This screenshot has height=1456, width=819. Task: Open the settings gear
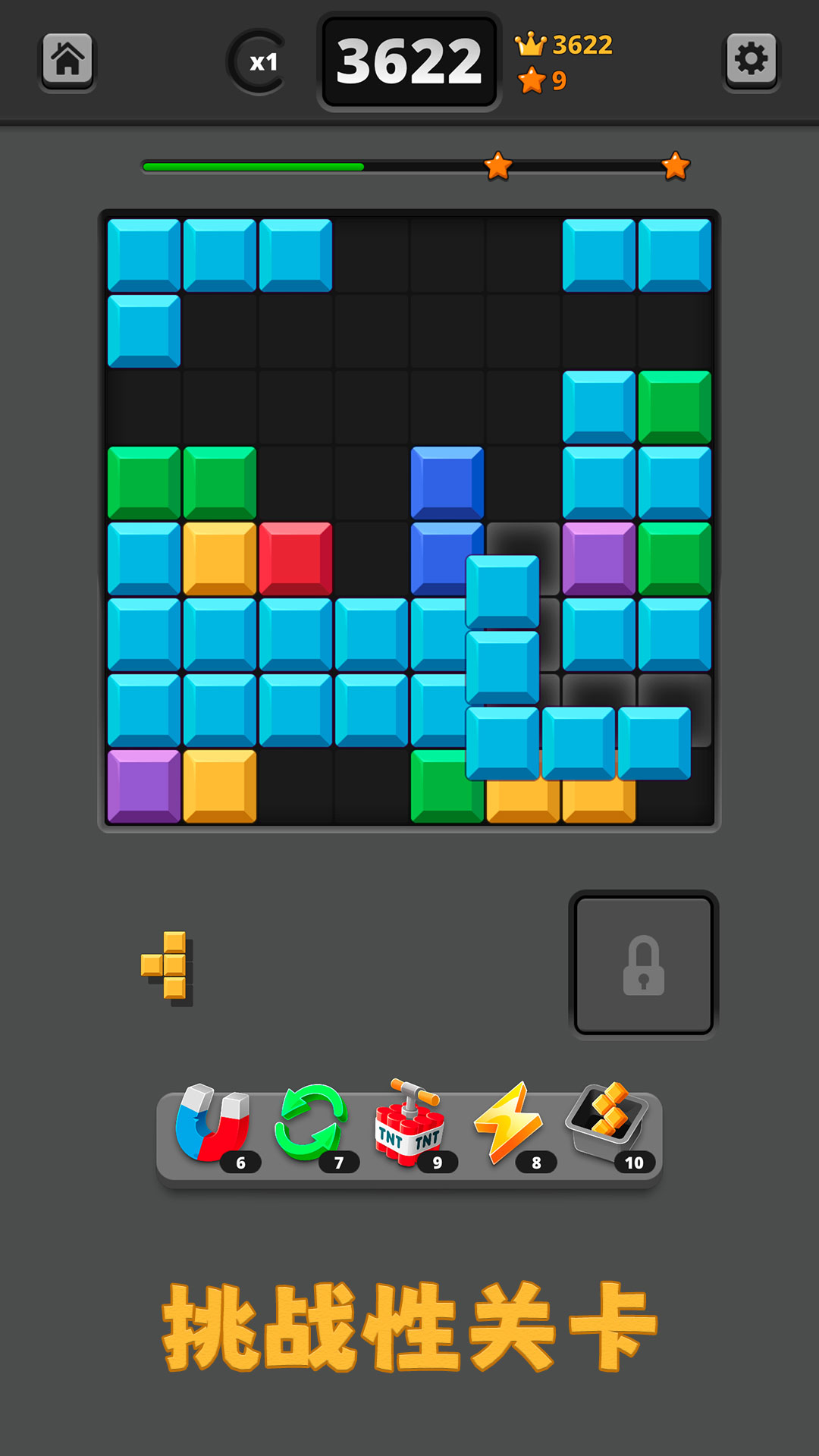tap(751, 61)
